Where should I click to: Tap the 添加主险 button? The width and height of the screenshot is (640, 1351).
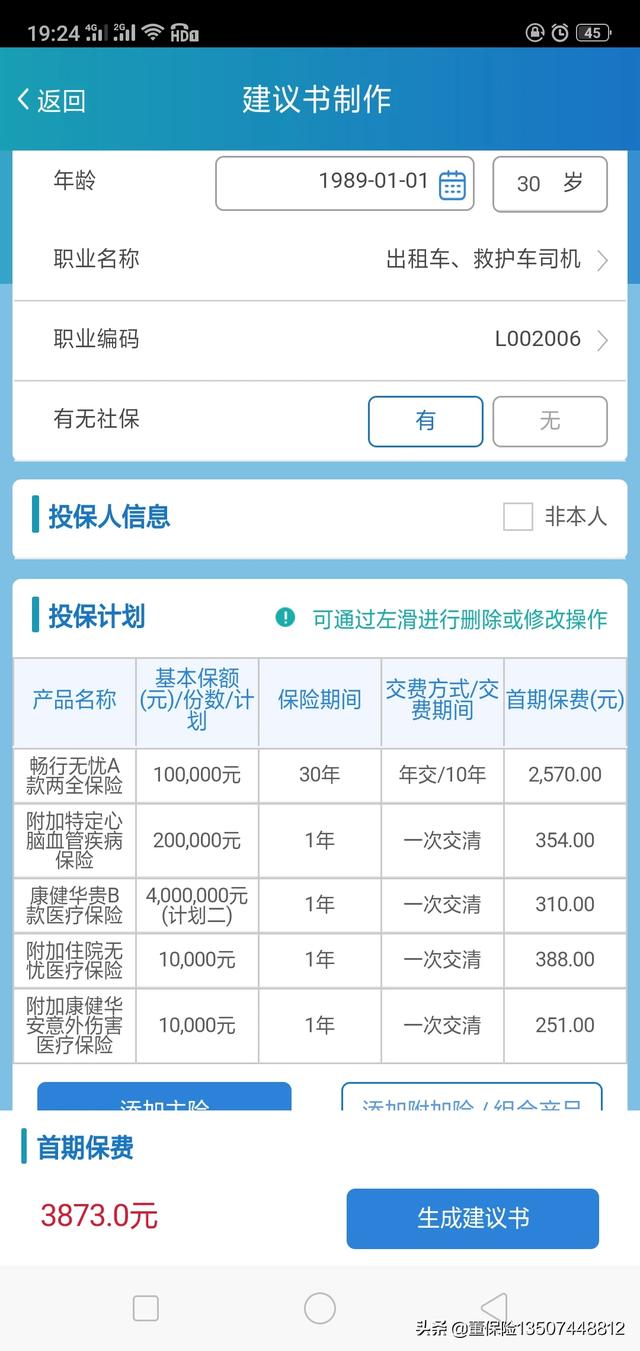pos(164,1099)
